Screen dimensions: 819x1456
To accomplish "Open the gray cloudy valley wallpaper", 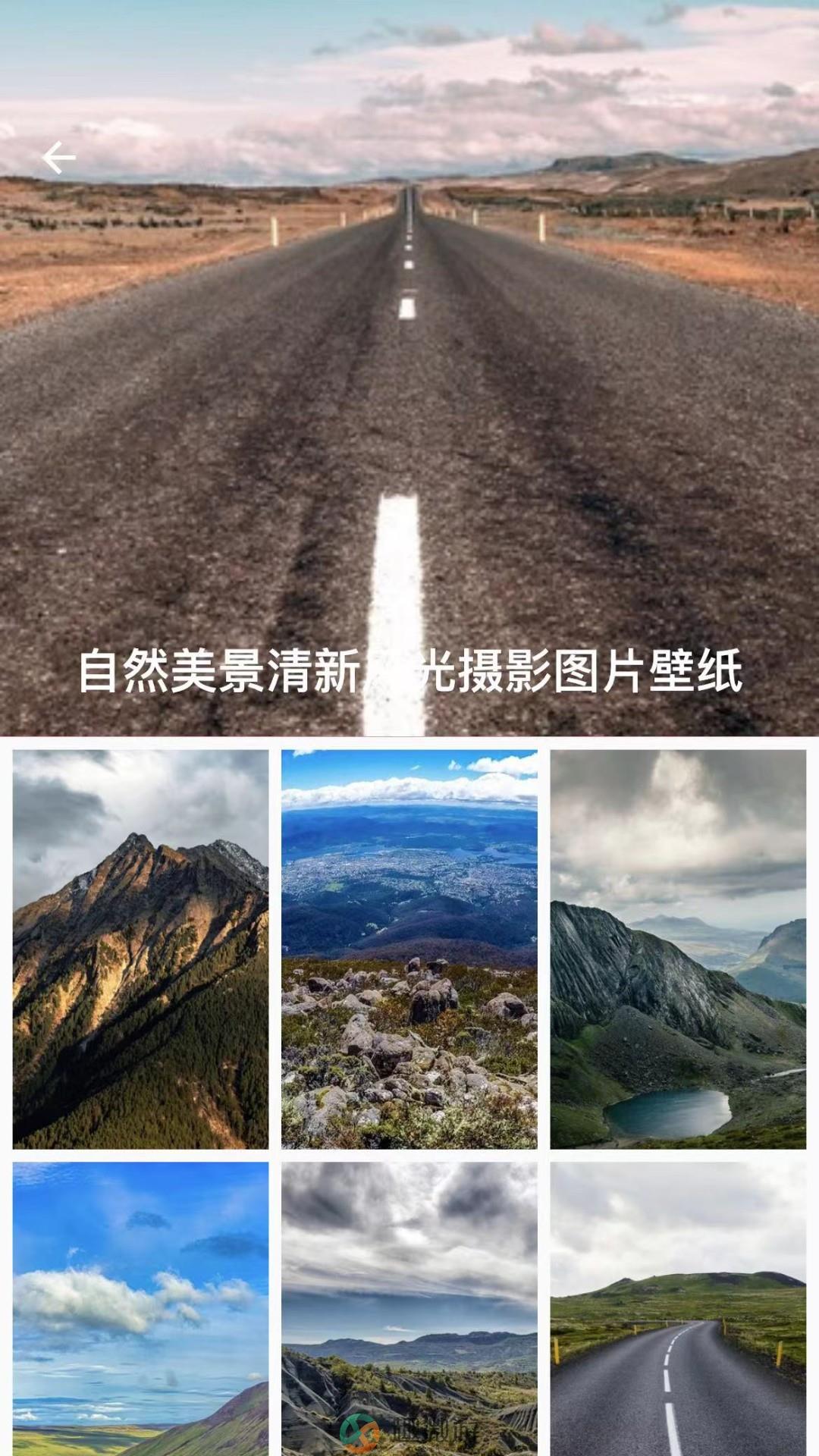I will [409, 1308].
